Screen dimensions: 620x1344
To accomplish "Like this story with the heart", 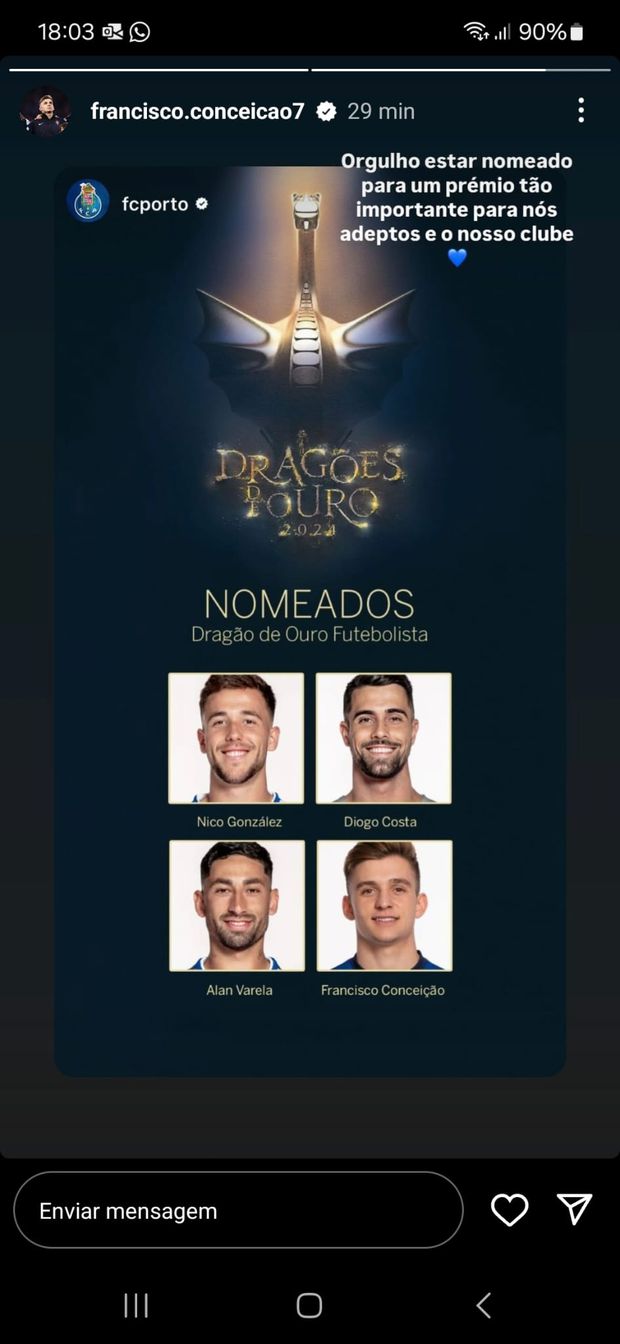I will [x=509, y=1210].
